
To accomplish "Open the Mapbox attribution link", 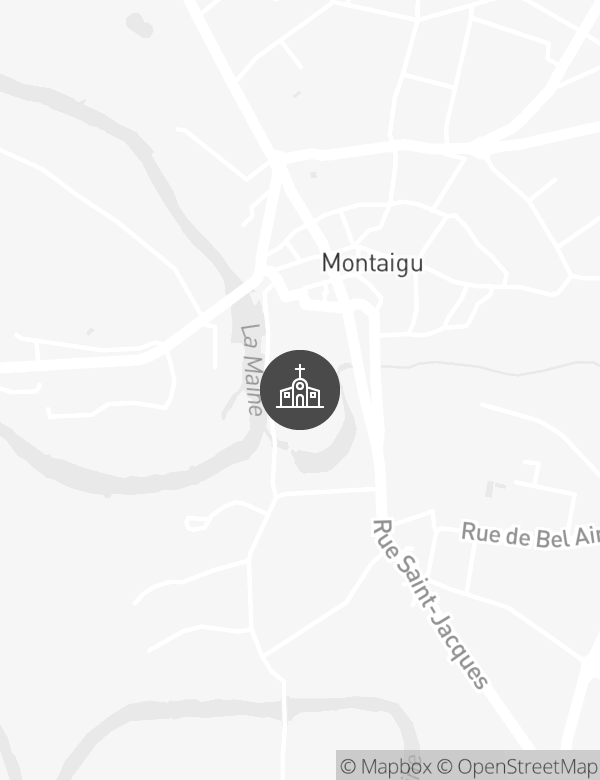I will coord(386,766).
